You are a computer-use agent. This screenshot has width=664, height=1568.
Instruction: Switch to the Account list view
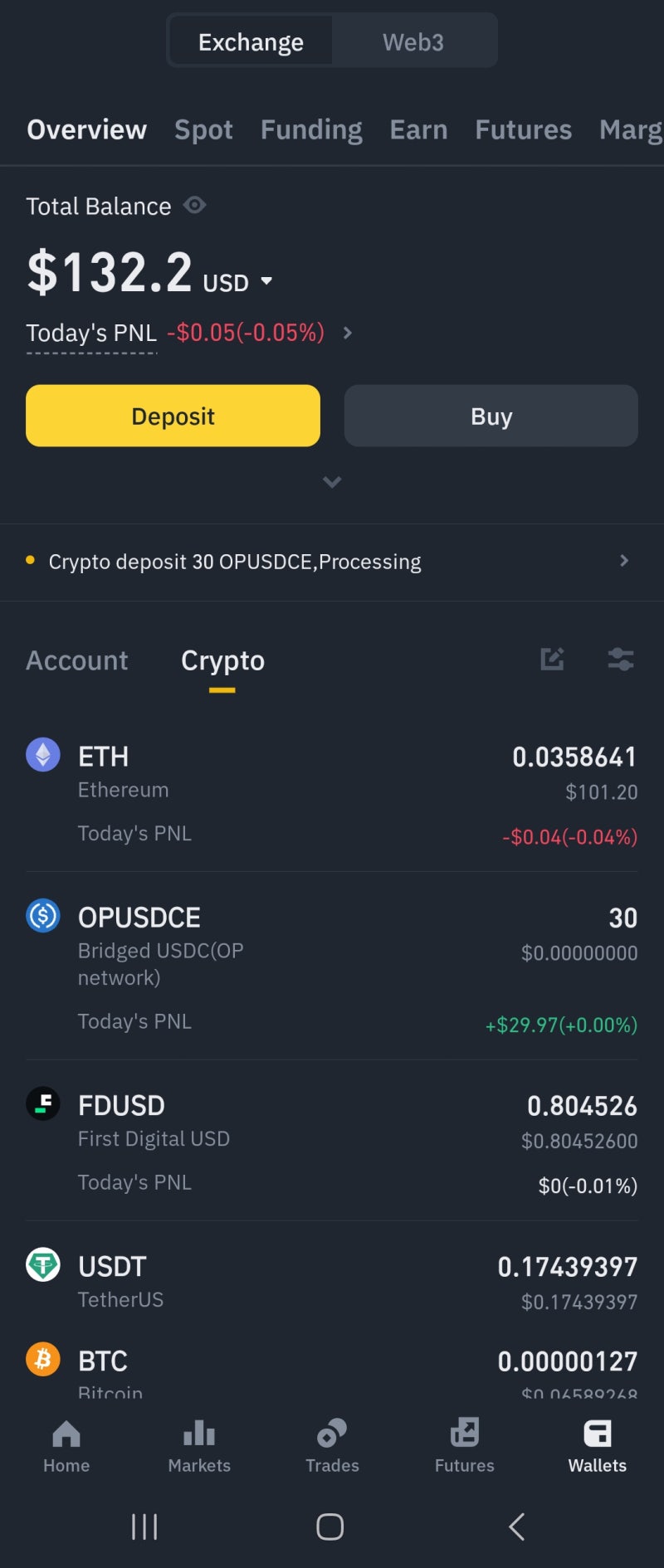click(77, 660)
